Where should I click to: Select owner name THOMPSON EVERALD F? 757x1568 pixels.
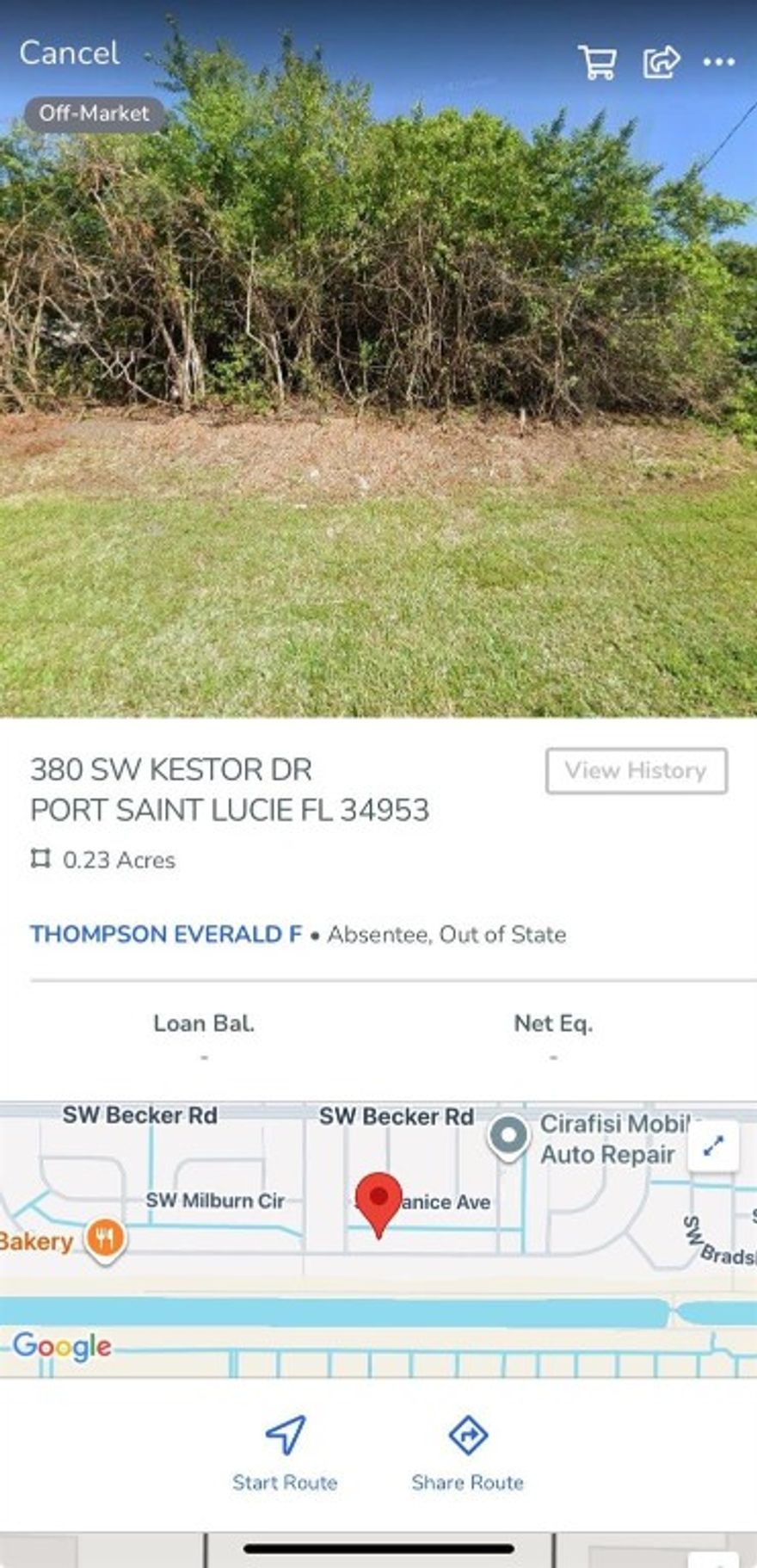165,933
